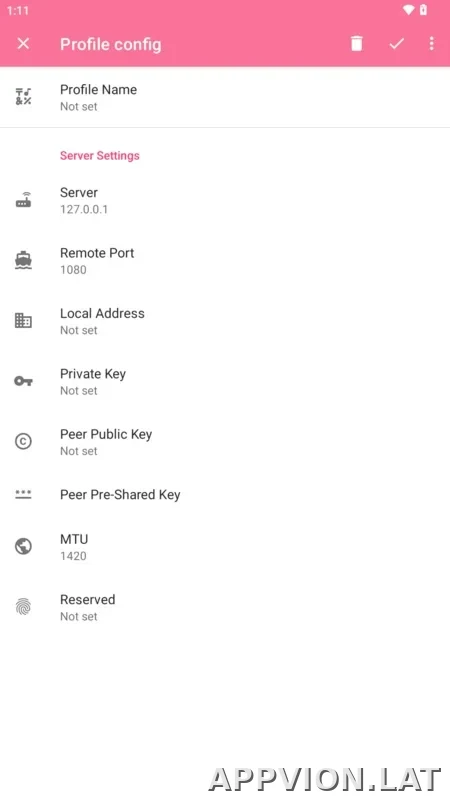Open Peer Pre-Shared Key setting
This screenshot has height=800, width=450.
point(225,494)
